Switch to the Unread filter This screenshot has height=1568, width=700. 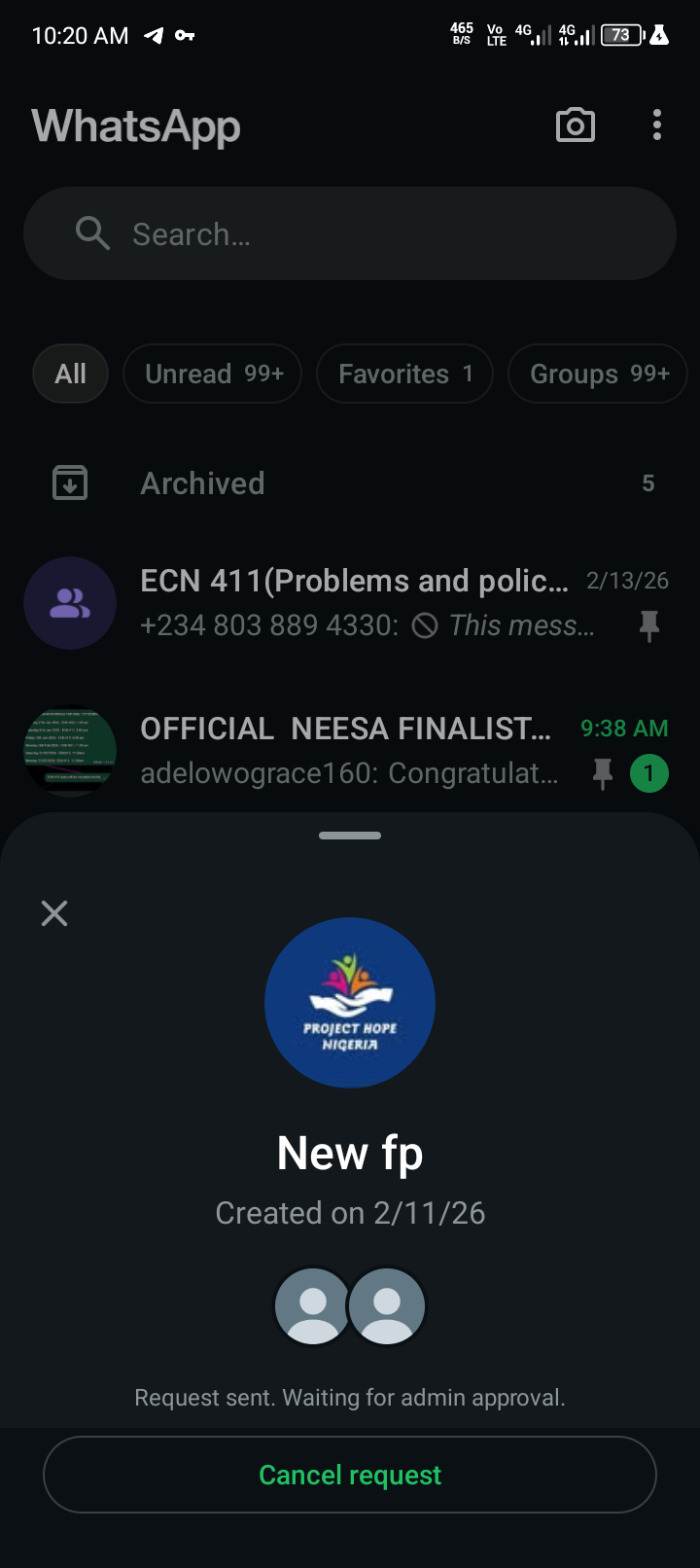point(213,374)
